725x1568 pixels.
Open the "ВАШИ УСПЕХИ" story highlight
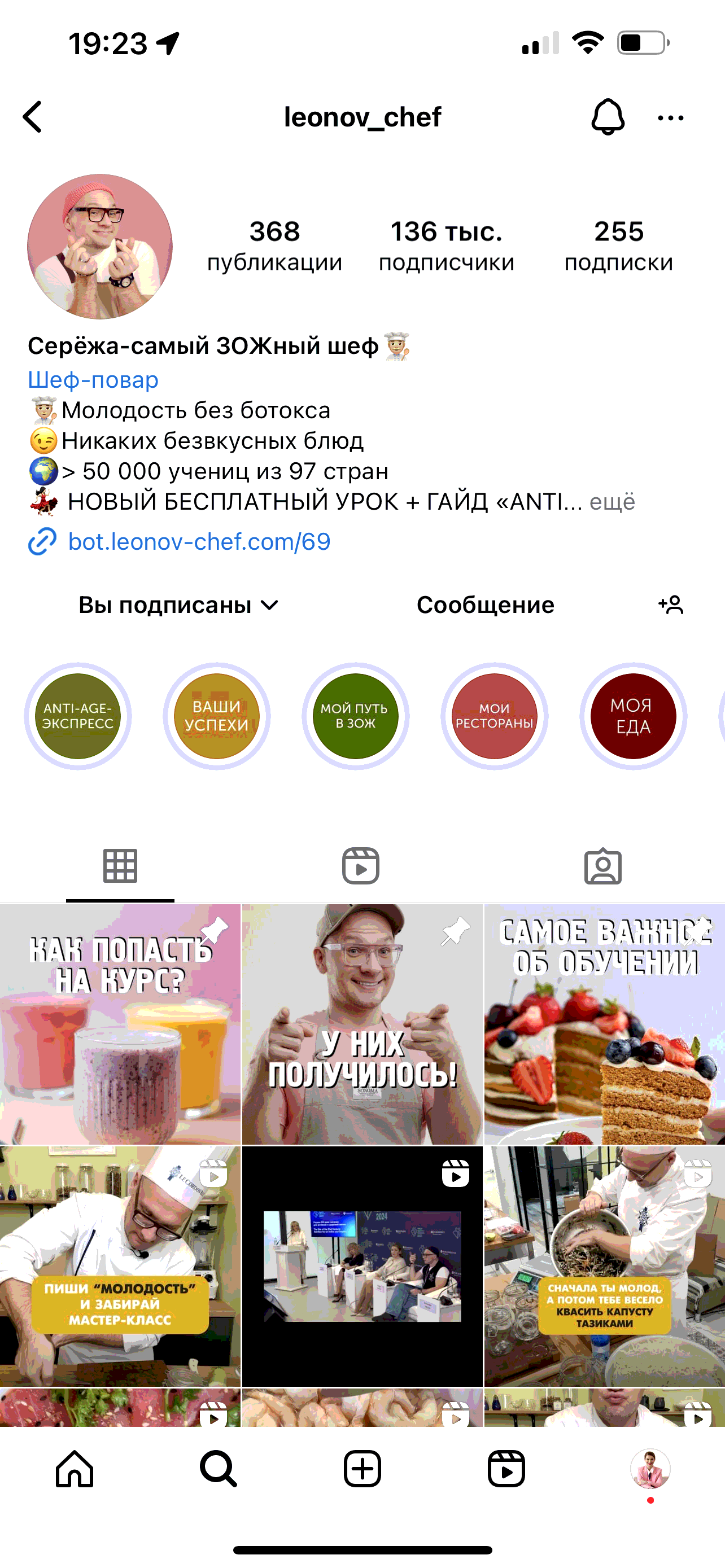pyautogui.click(x=217, y=716)
